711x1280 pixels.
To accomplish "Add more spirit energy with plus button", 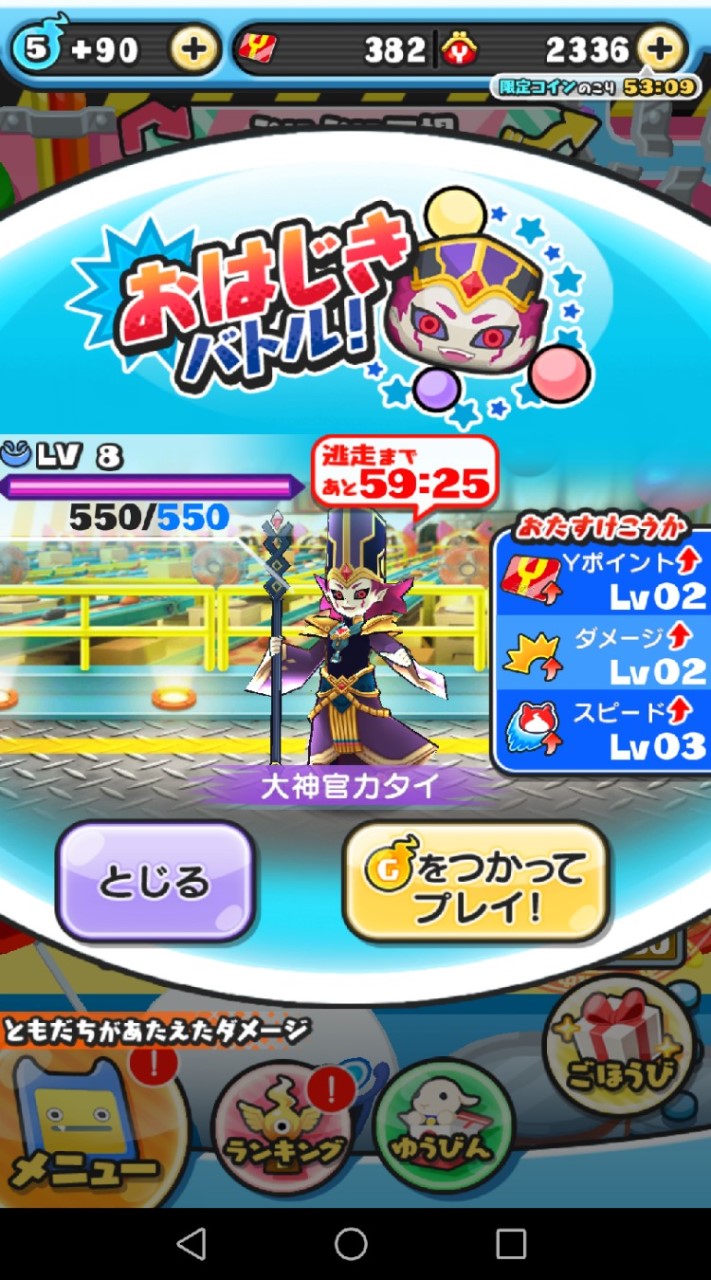I will [x=193, y=49].
